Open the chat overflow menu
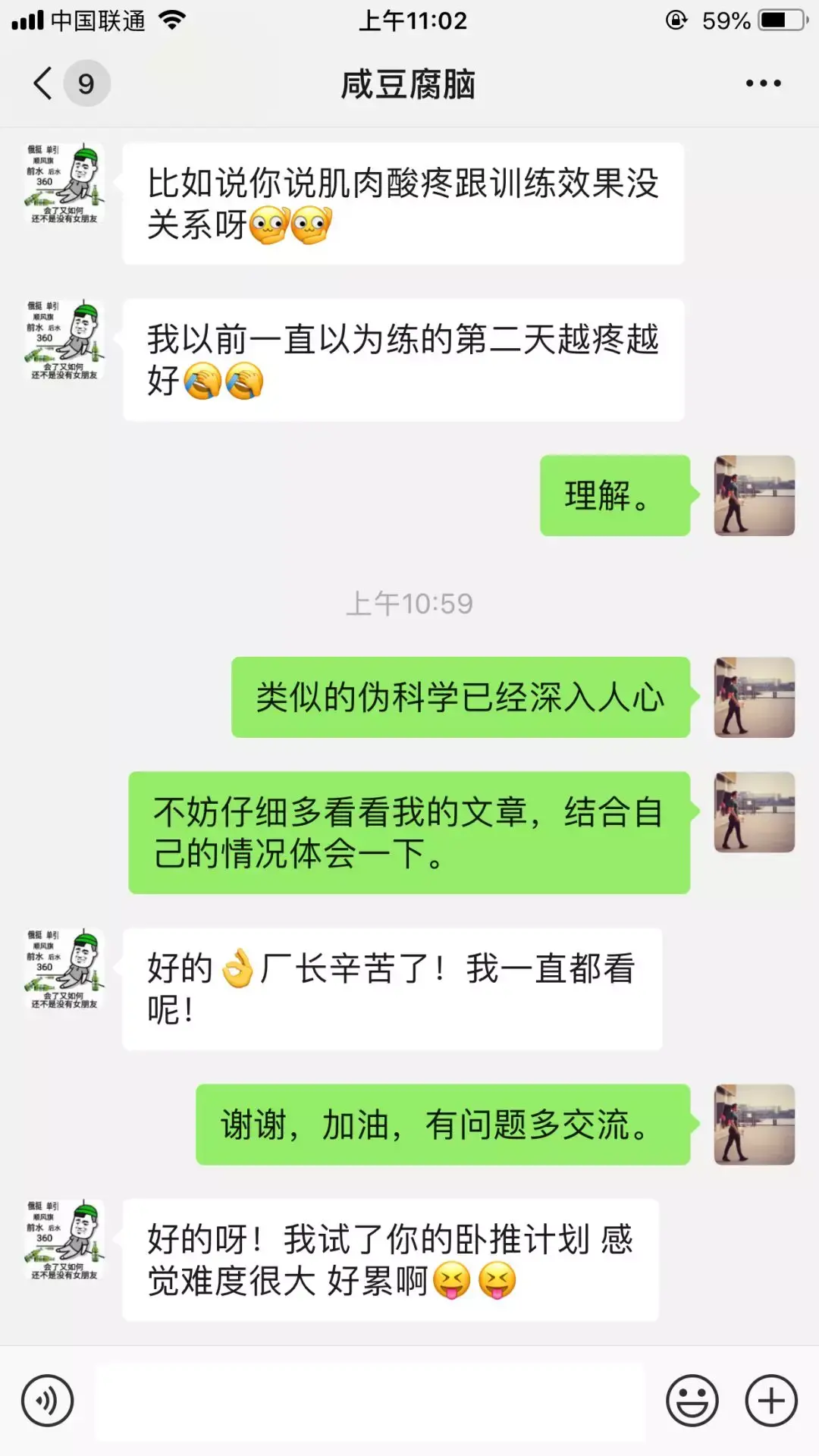Image resolution: width=819 pixels, height=1456 pixels. tap(763, 83)
